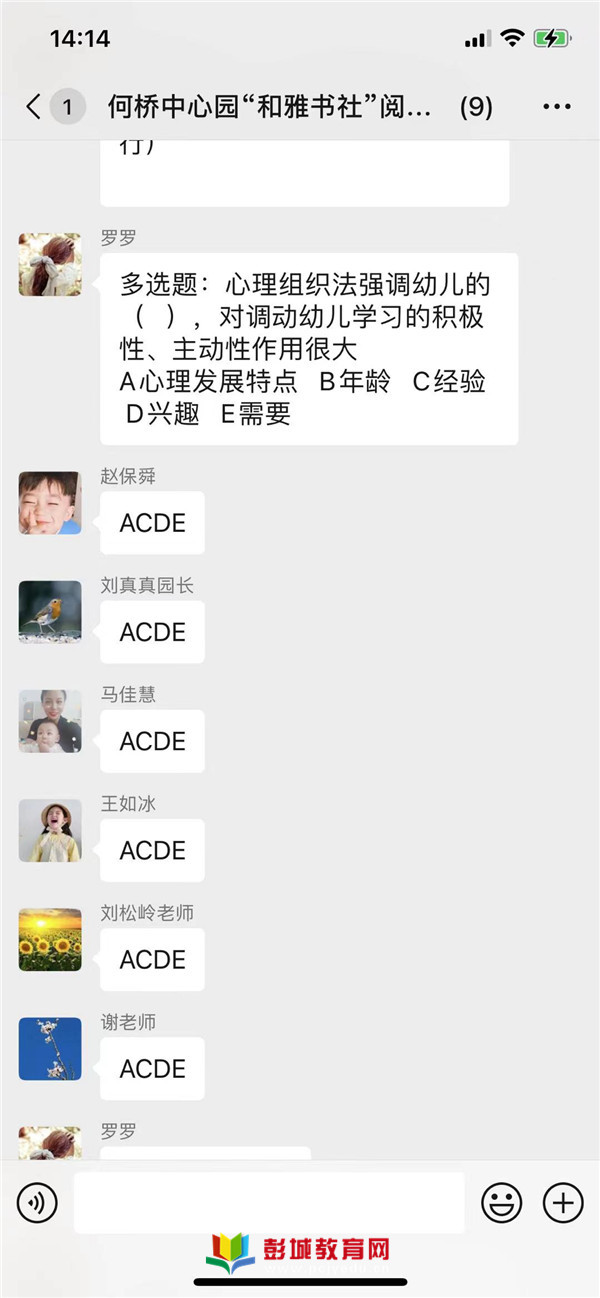The width and height of the screenshot is (600, 1298).
Task: View 王如冰's profile avatar
Action: click(x=50, y=830)
